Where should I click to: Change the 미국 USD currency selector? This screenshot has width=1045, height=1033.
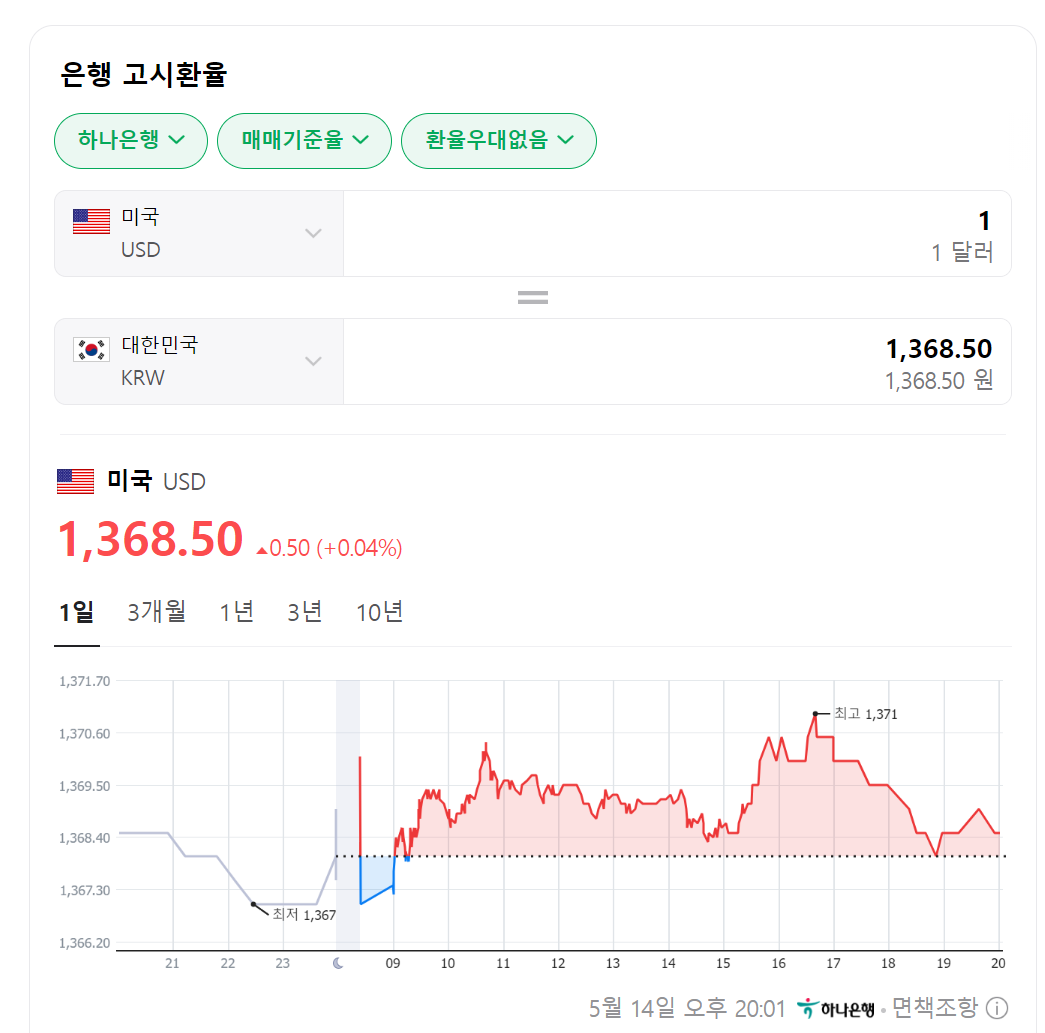pos(199,234)
